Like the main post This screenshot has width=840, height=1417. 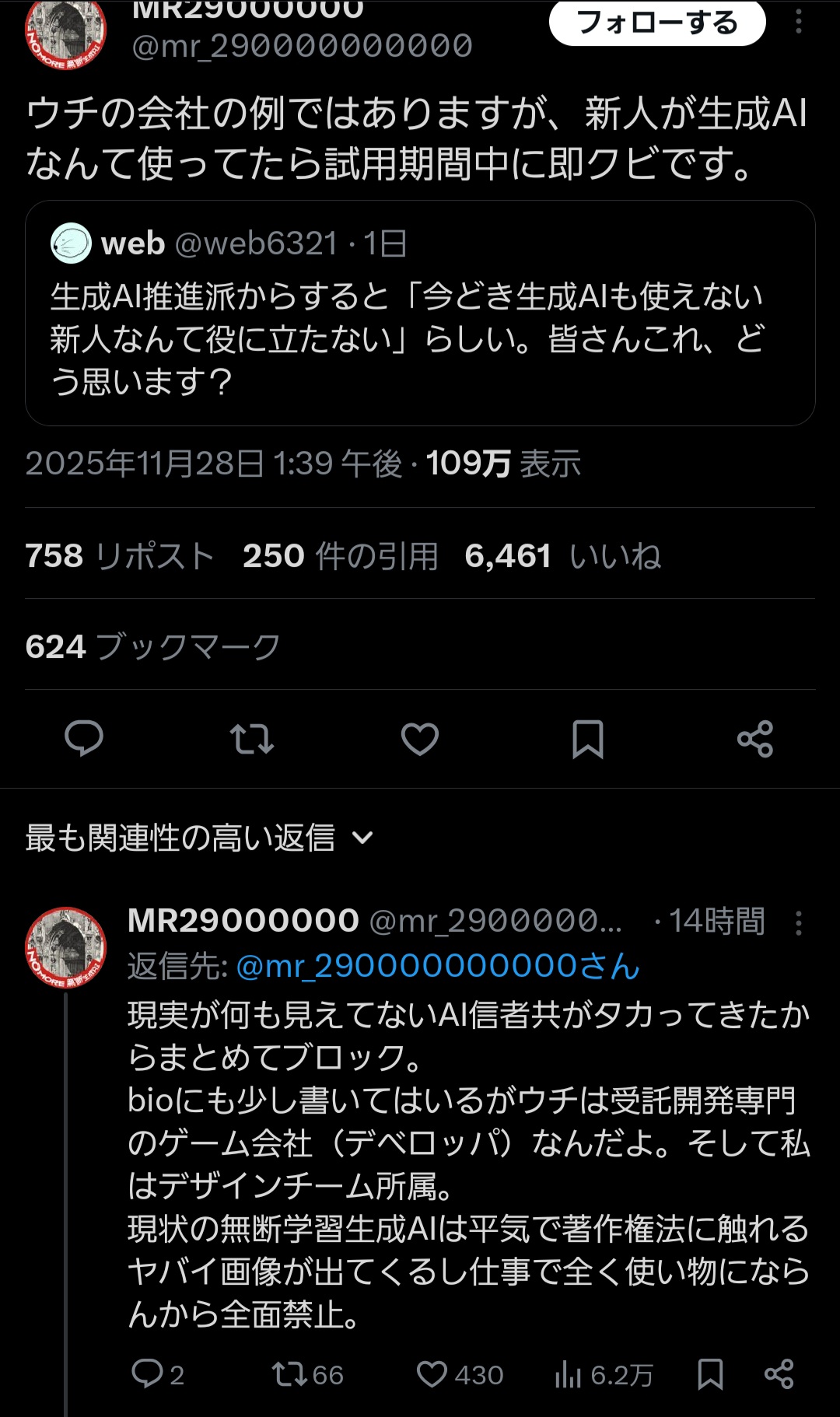tap(420, 739)
